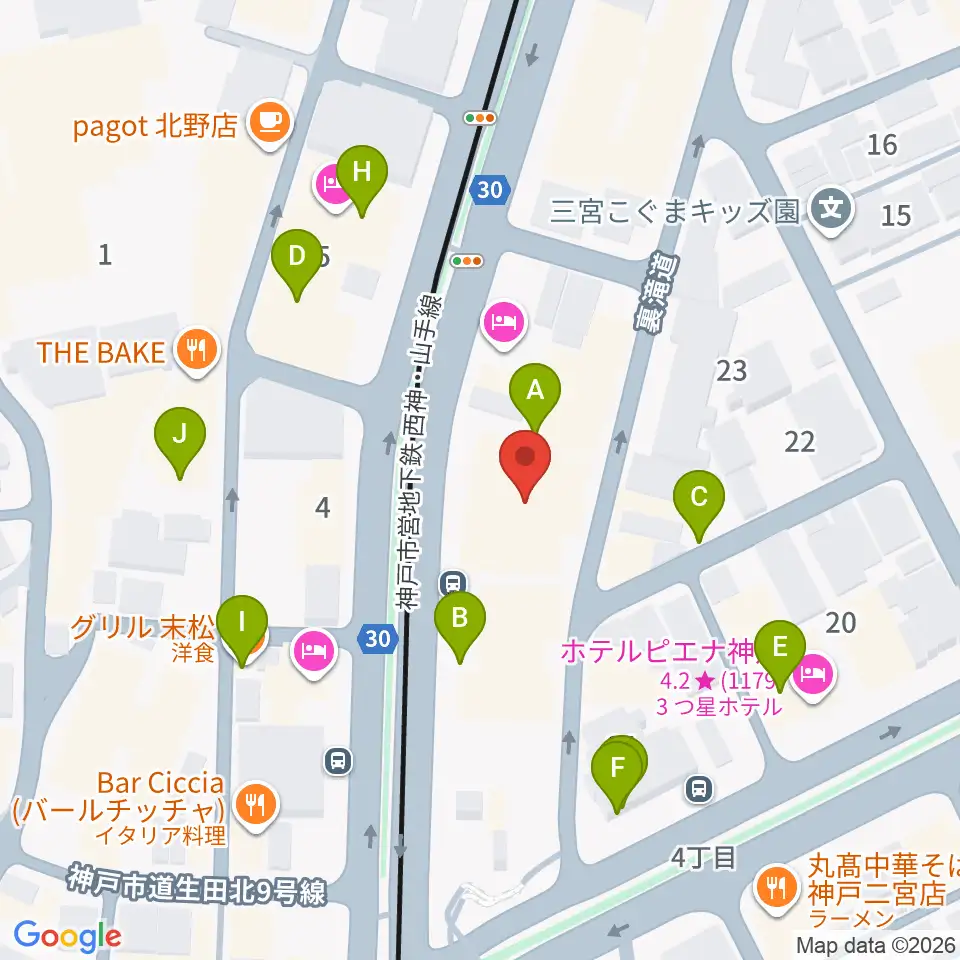Open THE BAKE restaurant pin

197,352
